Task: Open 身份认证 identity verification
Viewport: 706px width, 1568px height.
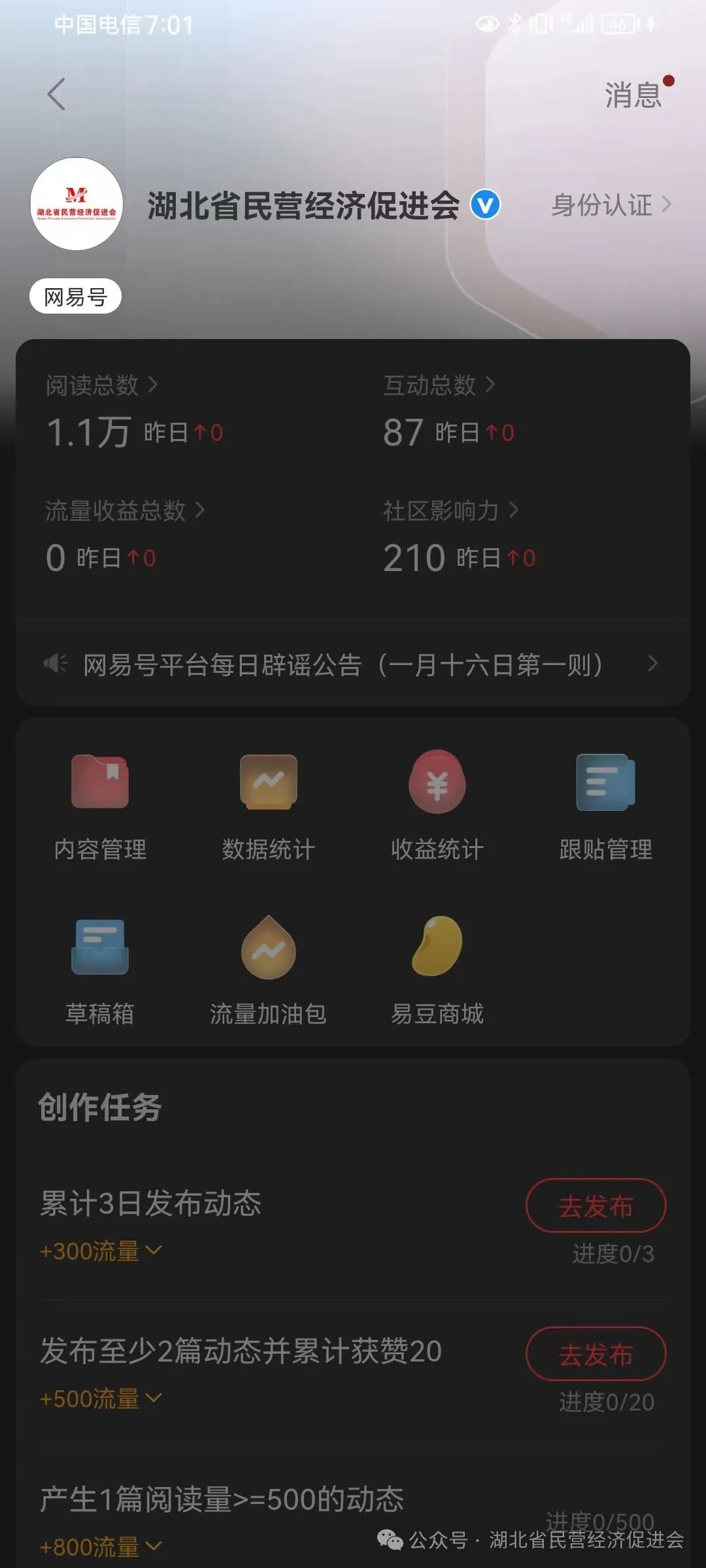Action: coord(611,205)
